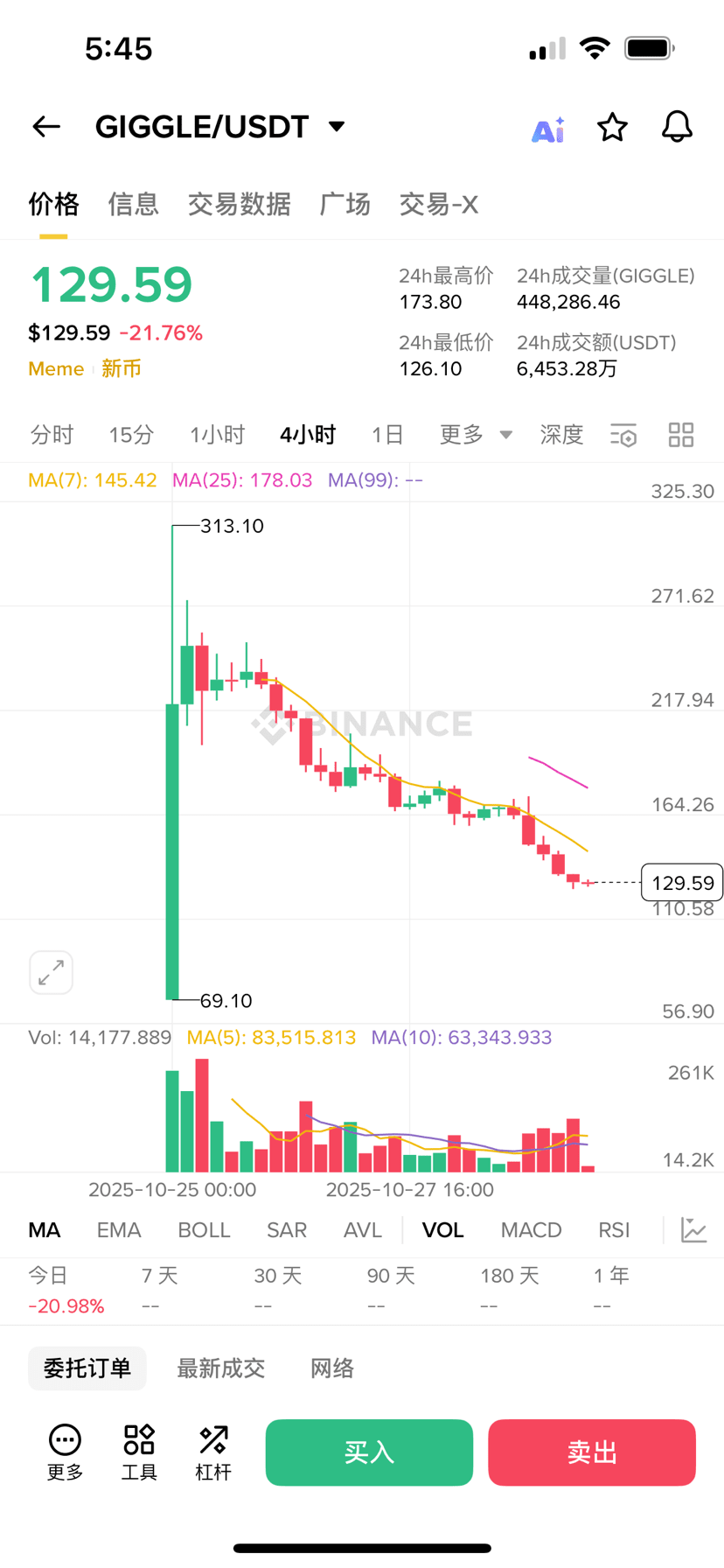This screenshot has width=724, height=1568.
Task: Select the MACD indicator
Action: 531,1230
